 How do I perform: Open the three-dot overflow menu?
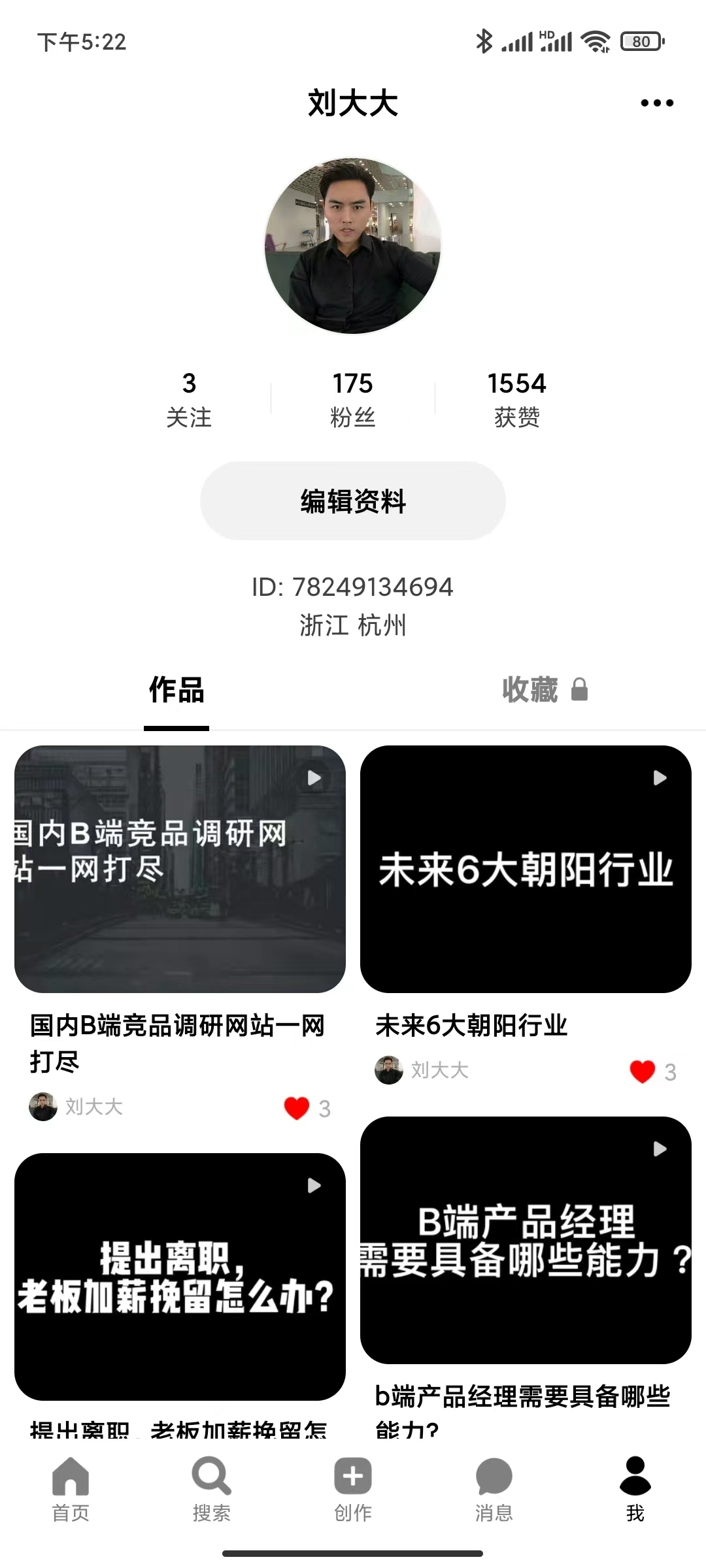click(657, 103)
